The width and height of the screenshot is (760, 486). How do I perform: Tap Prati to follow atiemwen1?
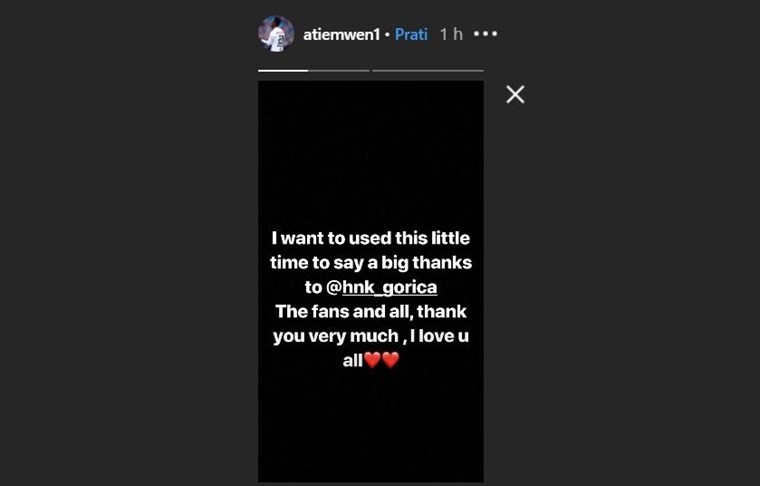(411, 34)
